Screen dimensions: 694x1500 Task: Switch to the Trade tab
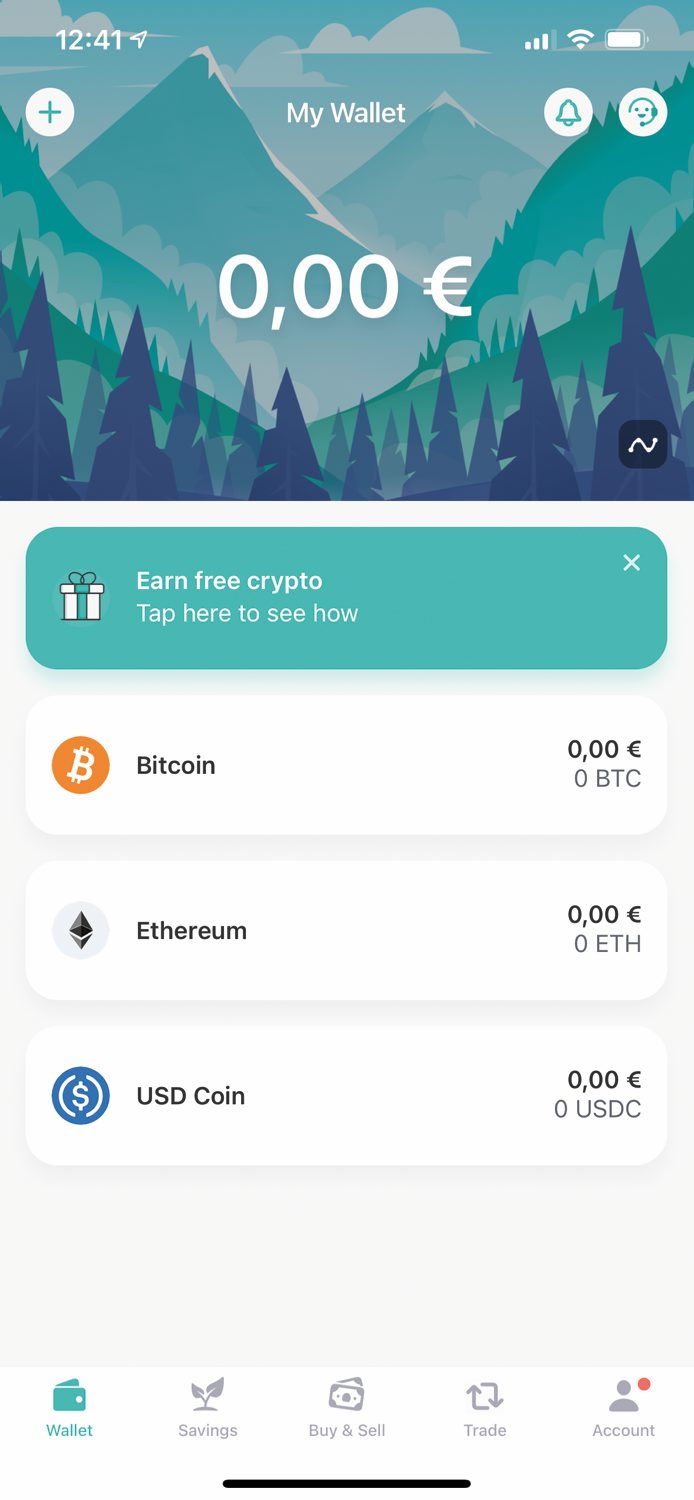(x=485, y=1407)
